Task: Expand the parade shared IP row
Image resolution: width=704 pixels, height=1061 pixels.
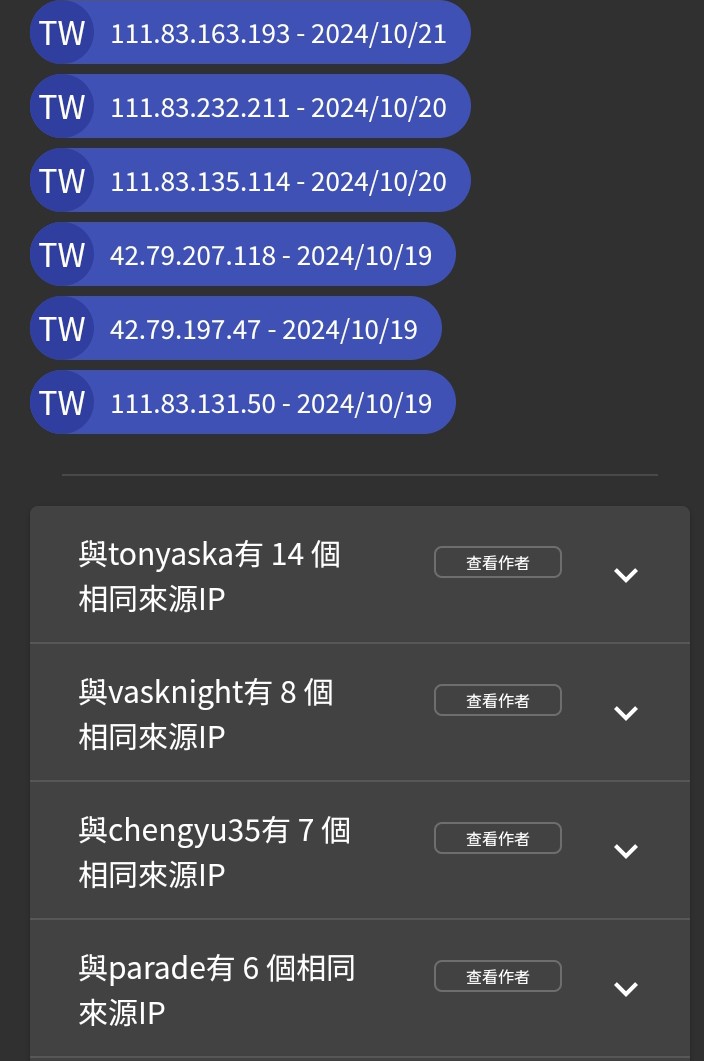Action: pos(626,989)
